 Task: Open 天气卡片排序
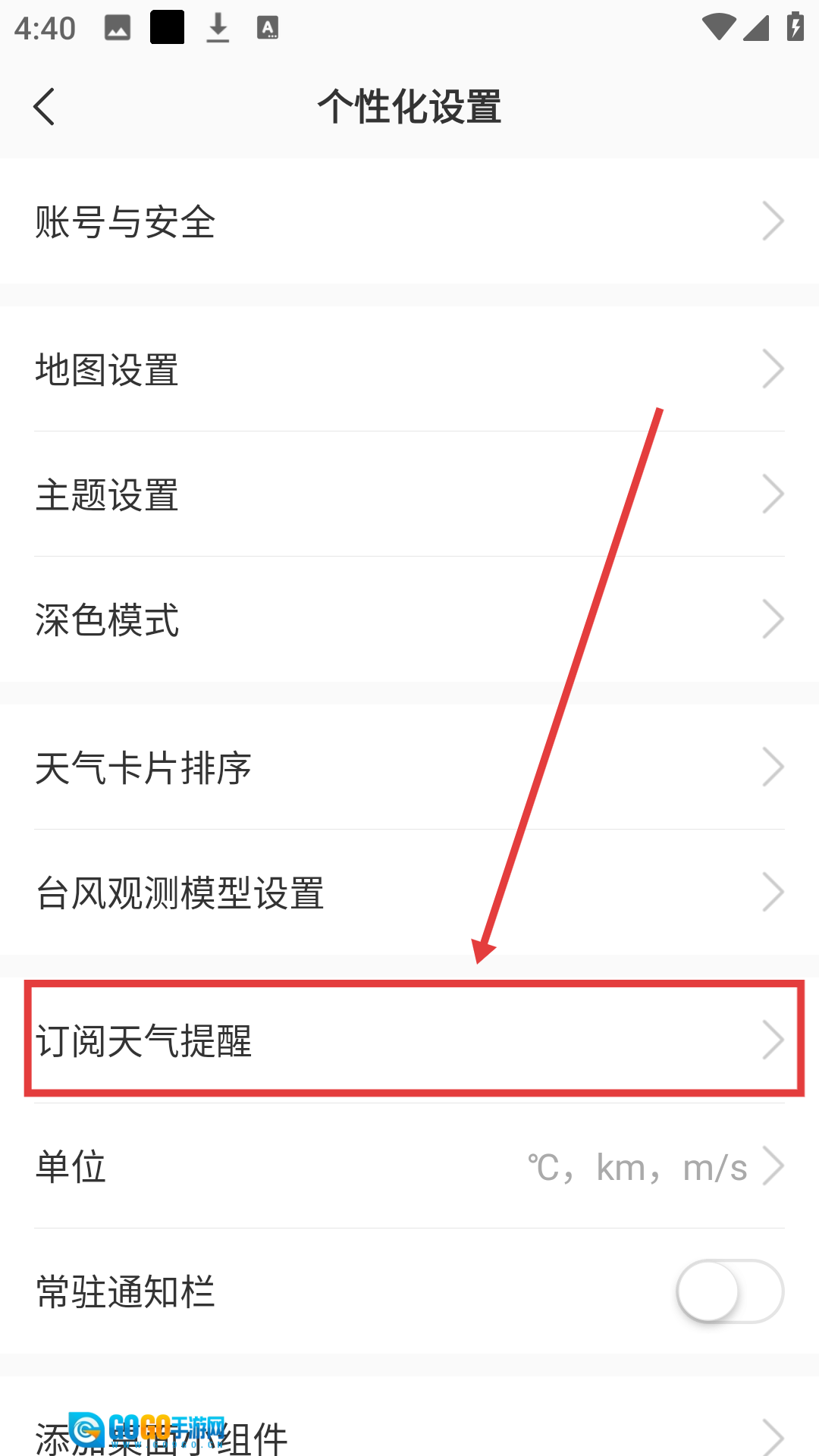coord(409,767)
